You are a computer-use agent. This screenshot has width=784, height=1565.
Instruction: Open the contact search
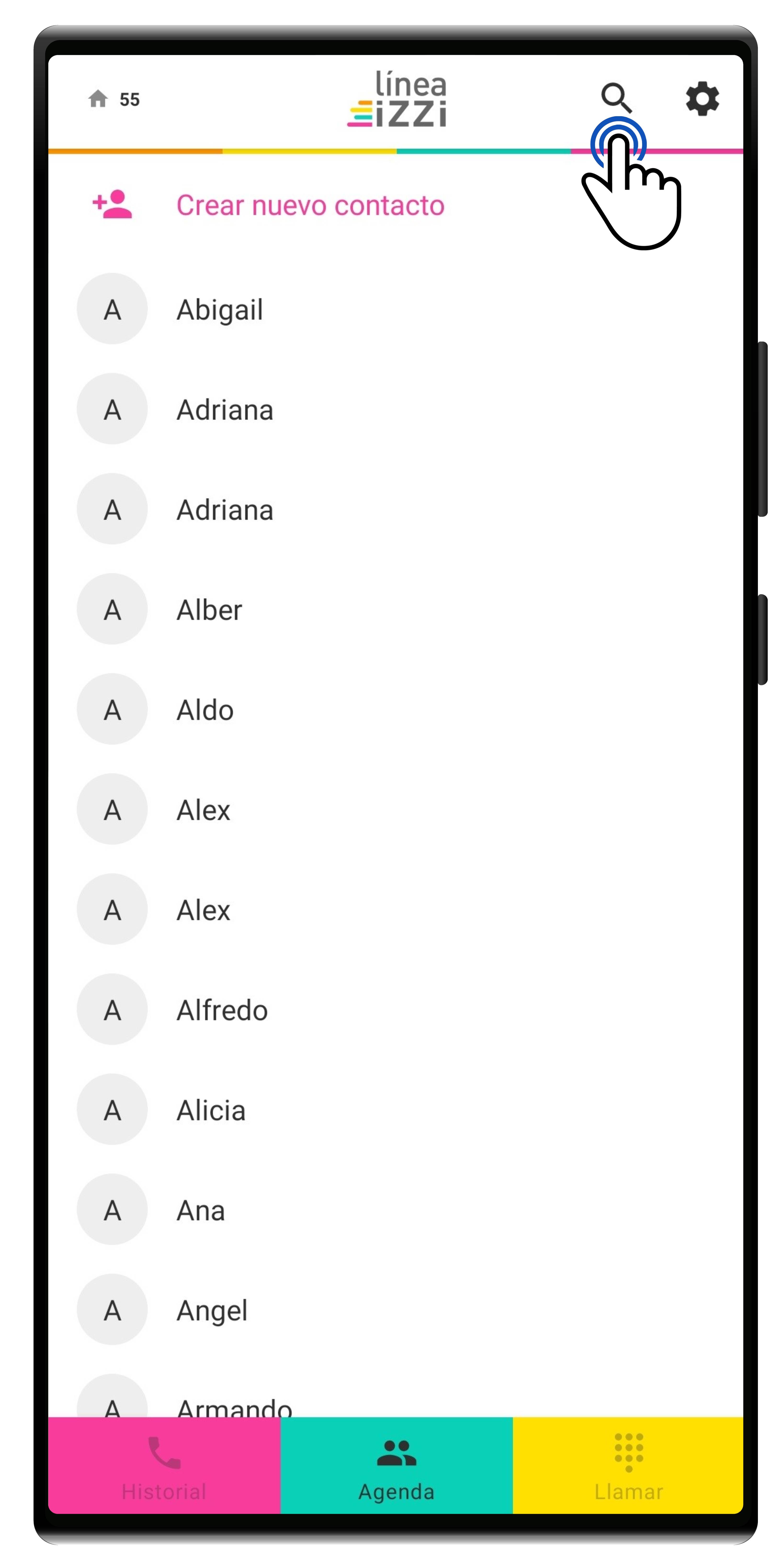click(x=616, y=97)
